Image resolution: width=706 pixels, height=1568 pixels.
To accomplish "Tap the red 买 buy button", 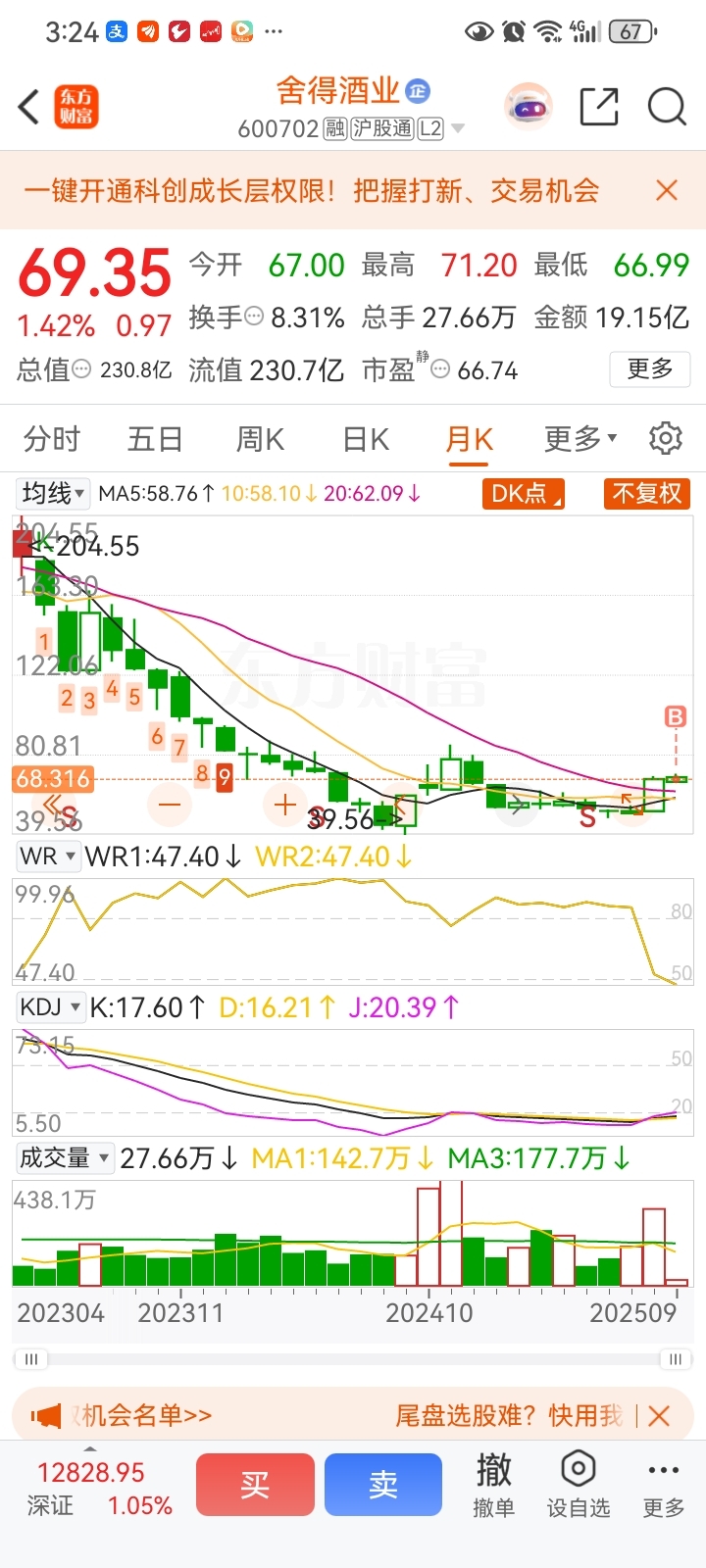I will pyautogui.click(x=255, y=1485).
